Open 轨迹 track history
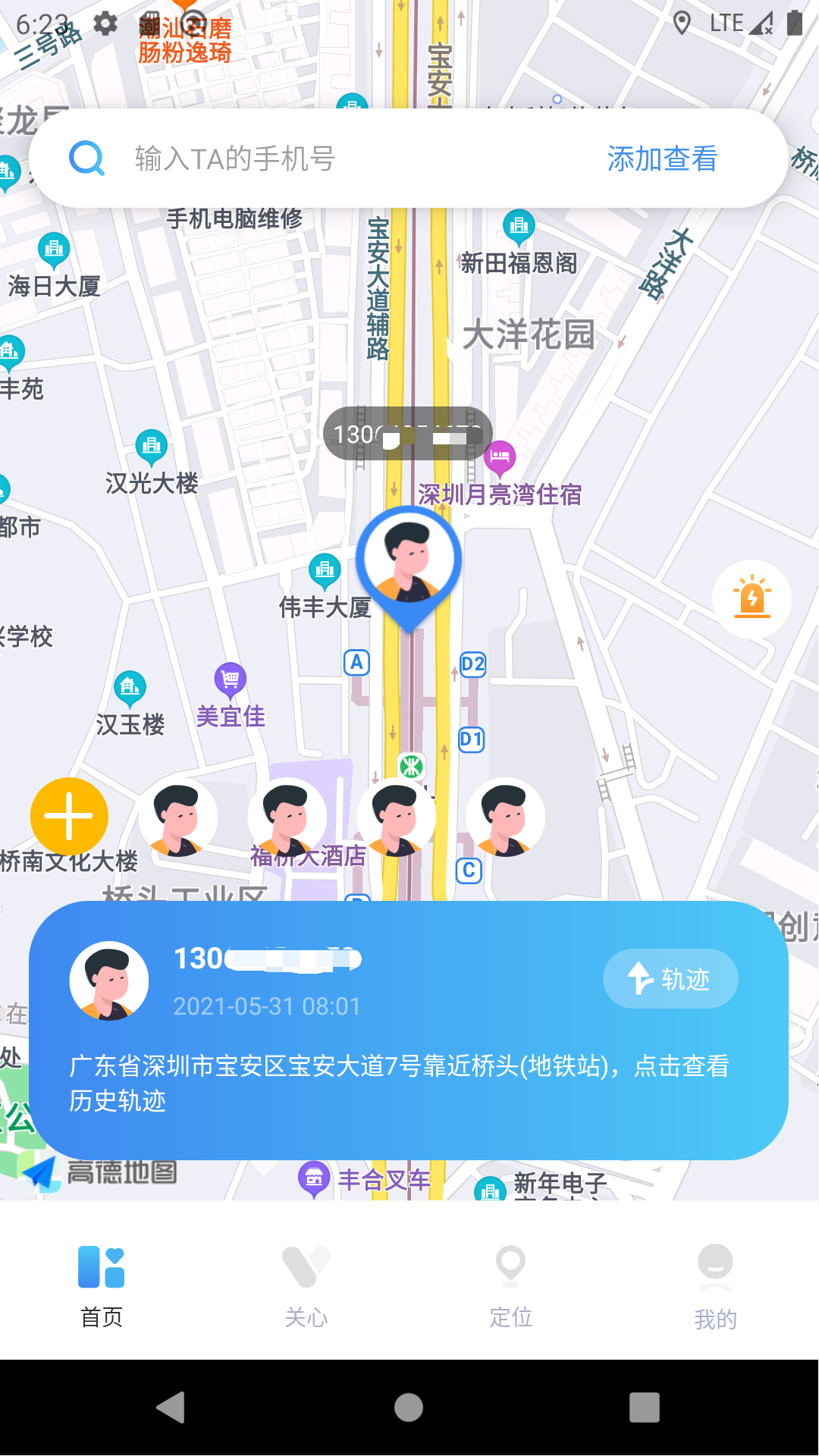 coord(670,978)
